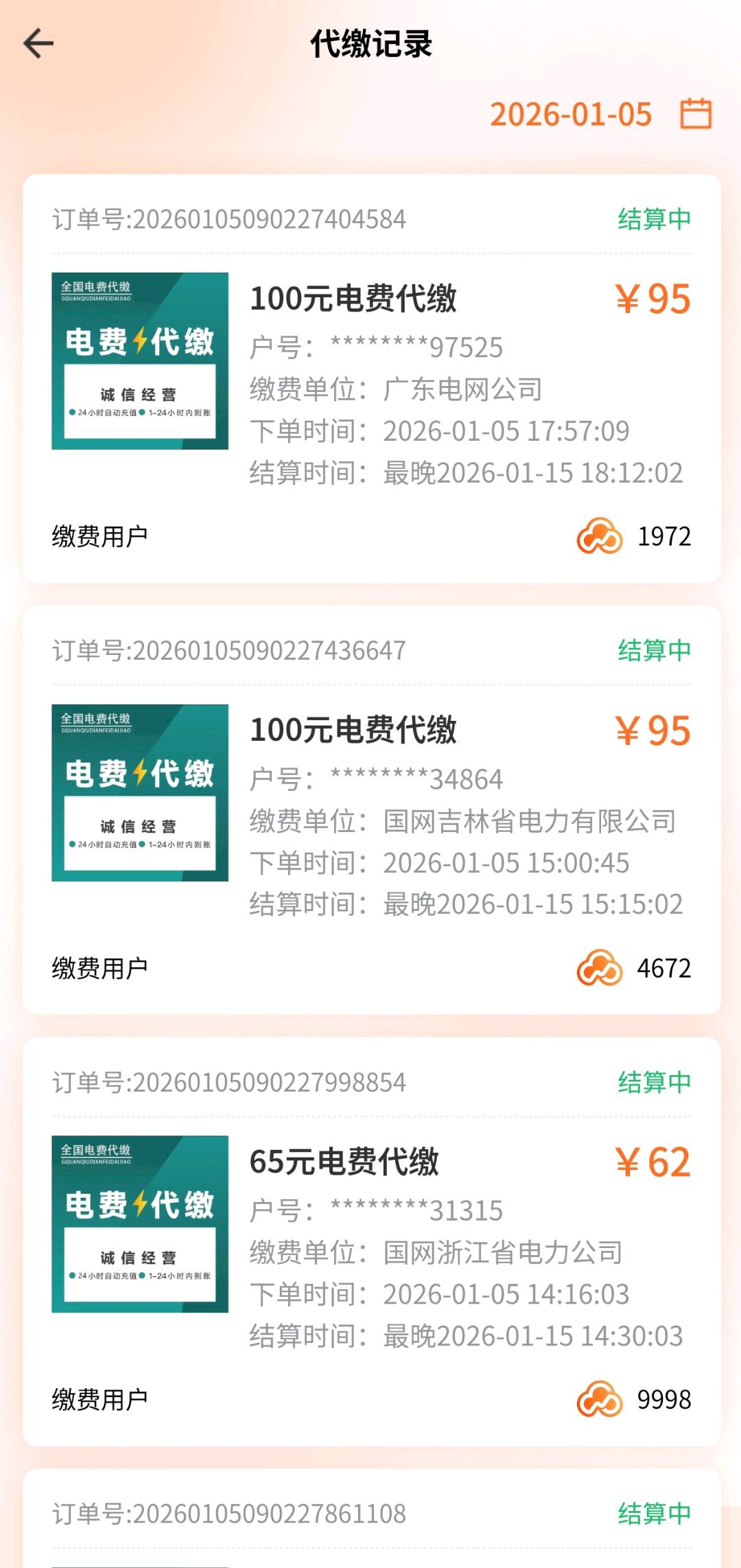Click 结算中 status on order 861108

tap(655, 1516)
